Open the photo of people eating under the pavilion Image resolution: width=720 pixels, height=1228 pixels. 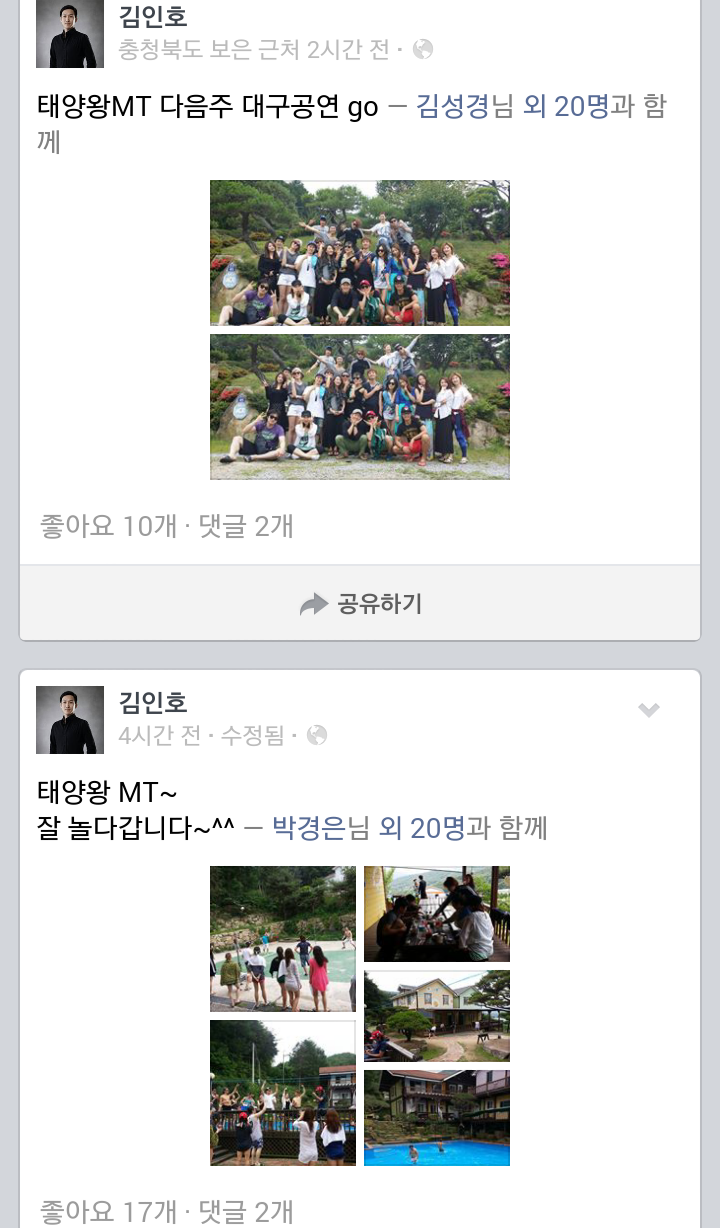pyautogui.click(x=437, y=914)
